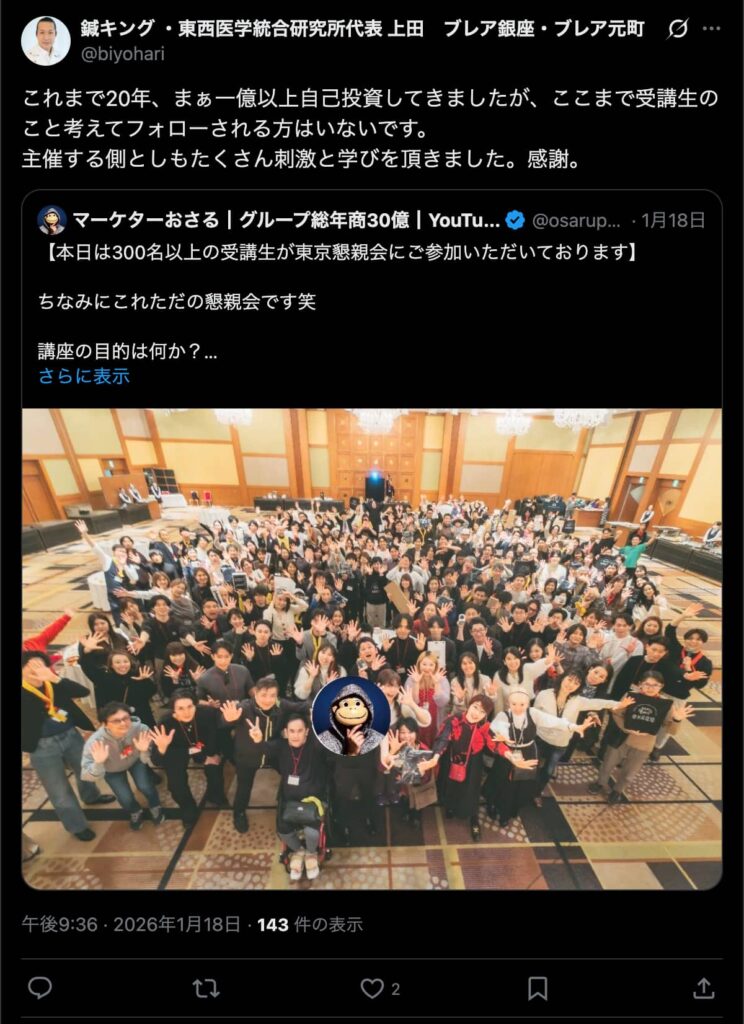Bookmark this post
The height and width of the screenshot is (1024, 744).
tap(537, 988)
